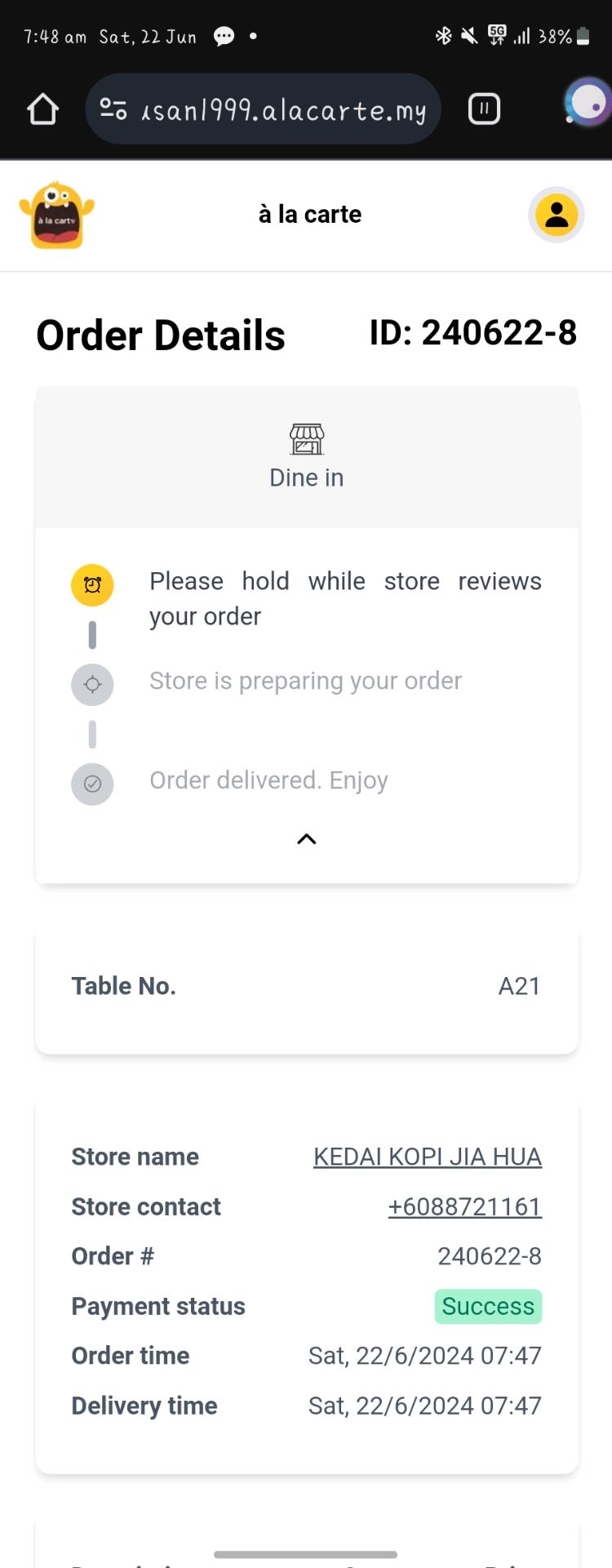Viewport: 612px width, 1568px height.
Task: Open the browser tab switcher
Action: [484, 109]
